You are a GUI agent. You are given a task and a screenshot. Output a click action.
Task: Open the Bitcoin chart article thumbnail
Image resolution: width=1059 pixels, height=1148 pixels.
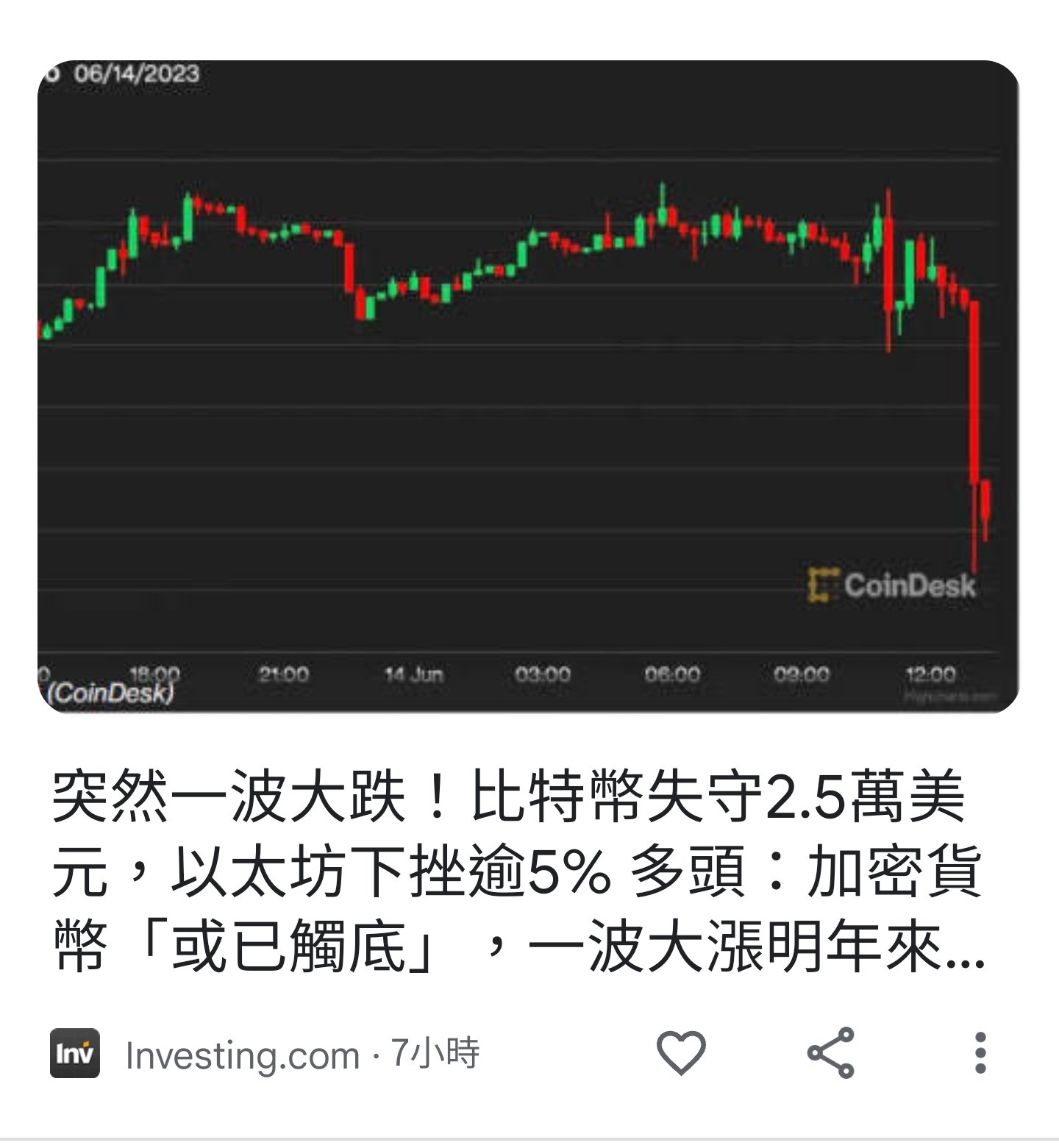(528, 386)
